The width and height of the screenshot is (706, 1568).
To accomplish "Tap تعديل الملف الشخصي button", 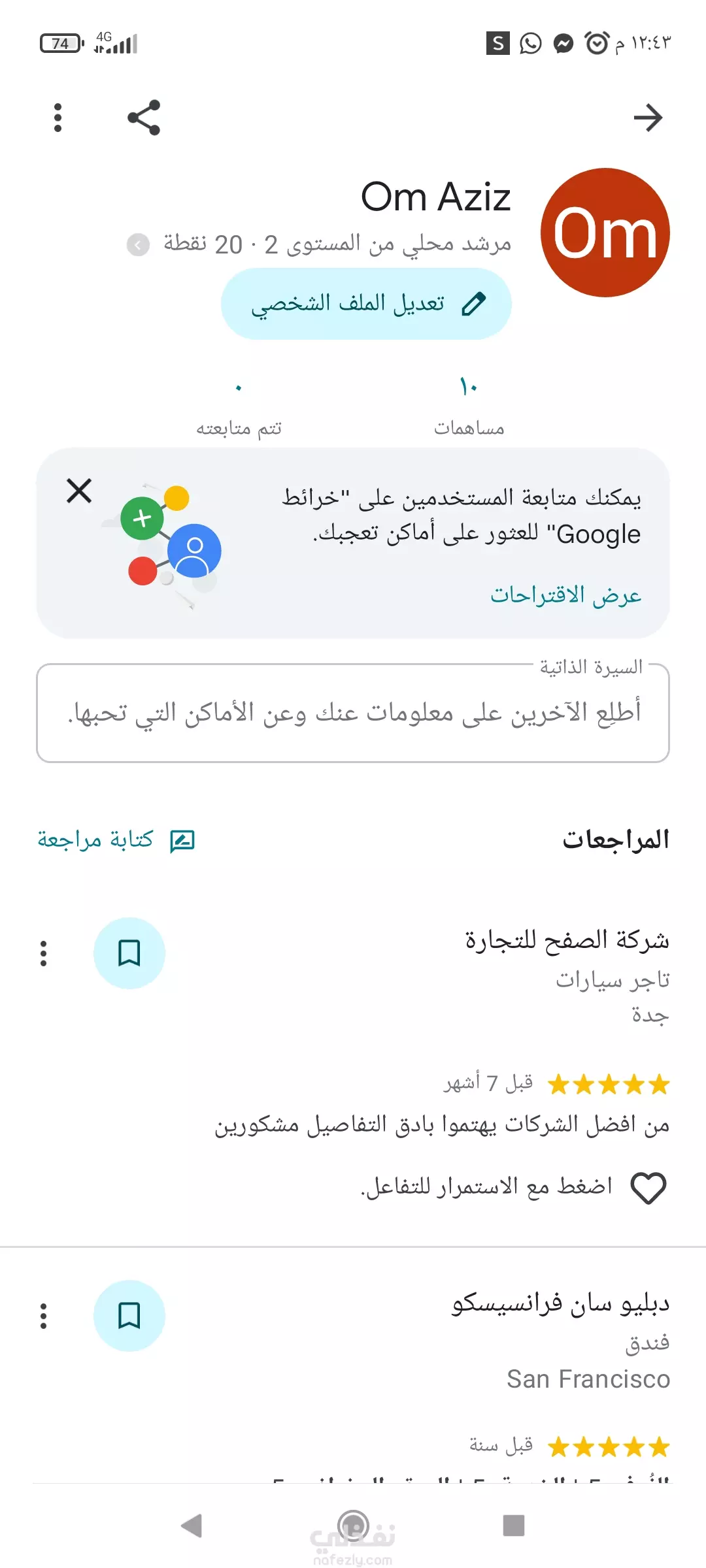I will coord(366,304).
